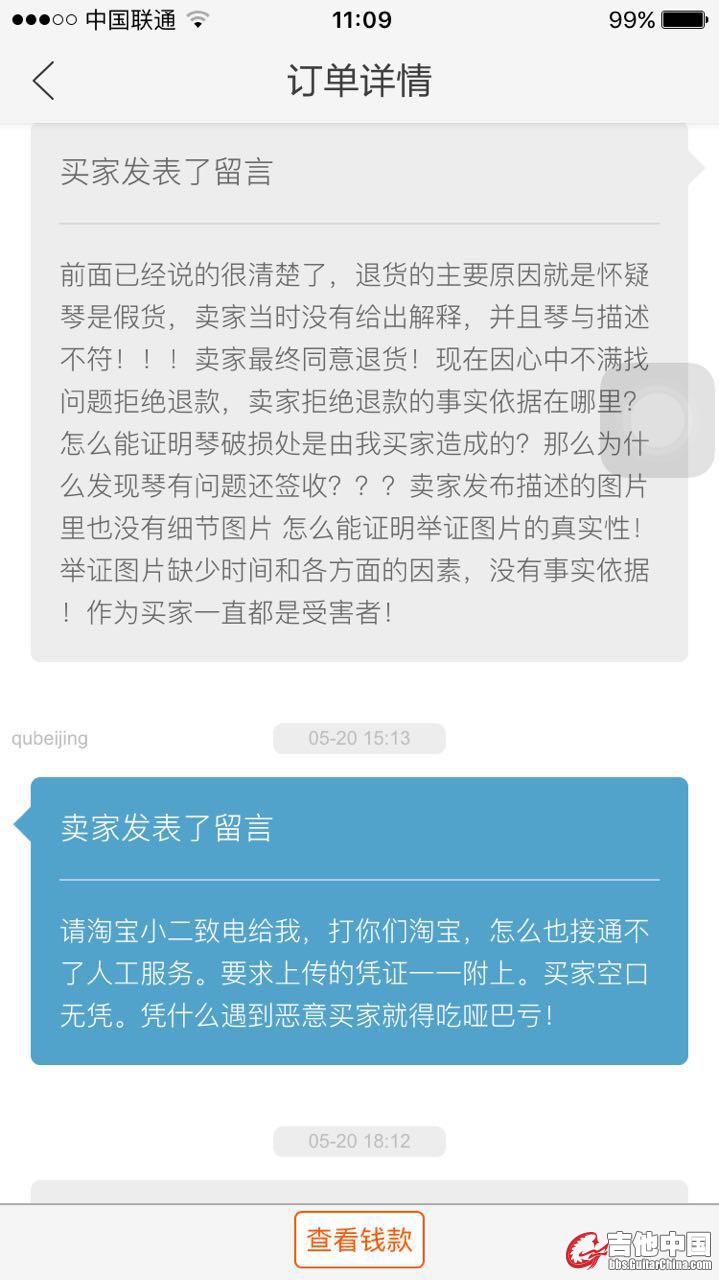Tap the 查看钱款 button
The image size is (719, 1280).
(x=359, y=1240)
